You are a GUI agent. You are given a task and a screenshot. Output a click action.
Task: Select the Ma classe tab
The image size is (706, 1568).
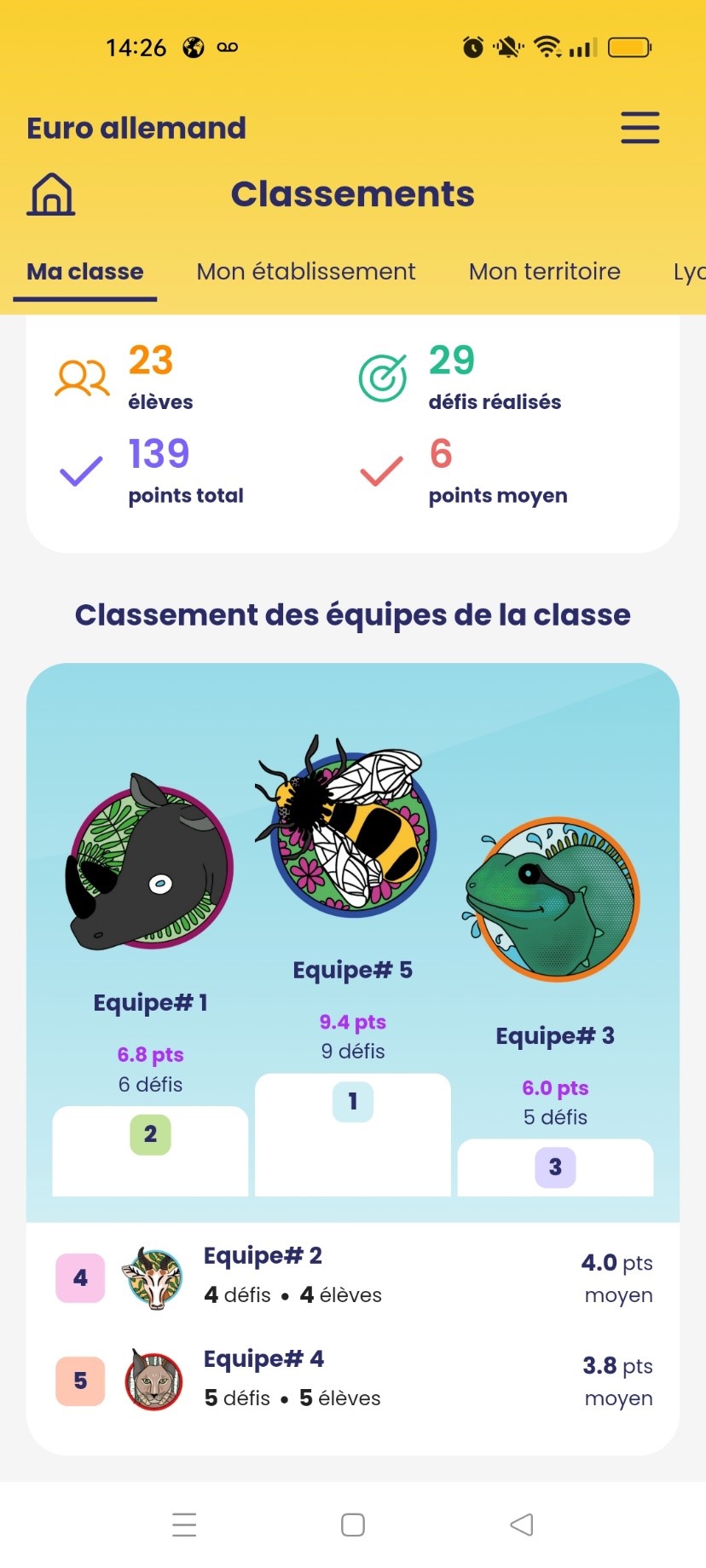[x=85, y=272]
